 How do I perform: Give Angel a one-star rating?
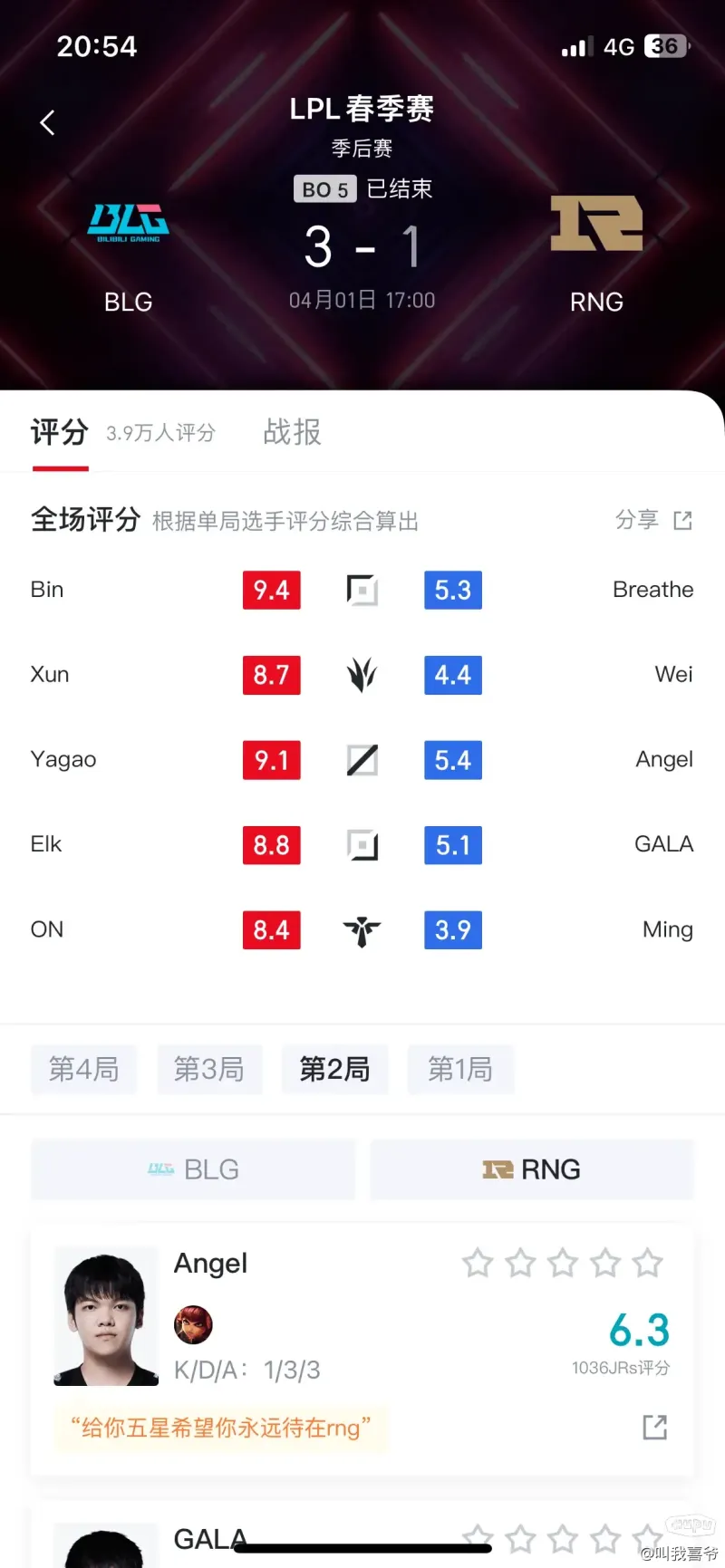point(478,1263)
